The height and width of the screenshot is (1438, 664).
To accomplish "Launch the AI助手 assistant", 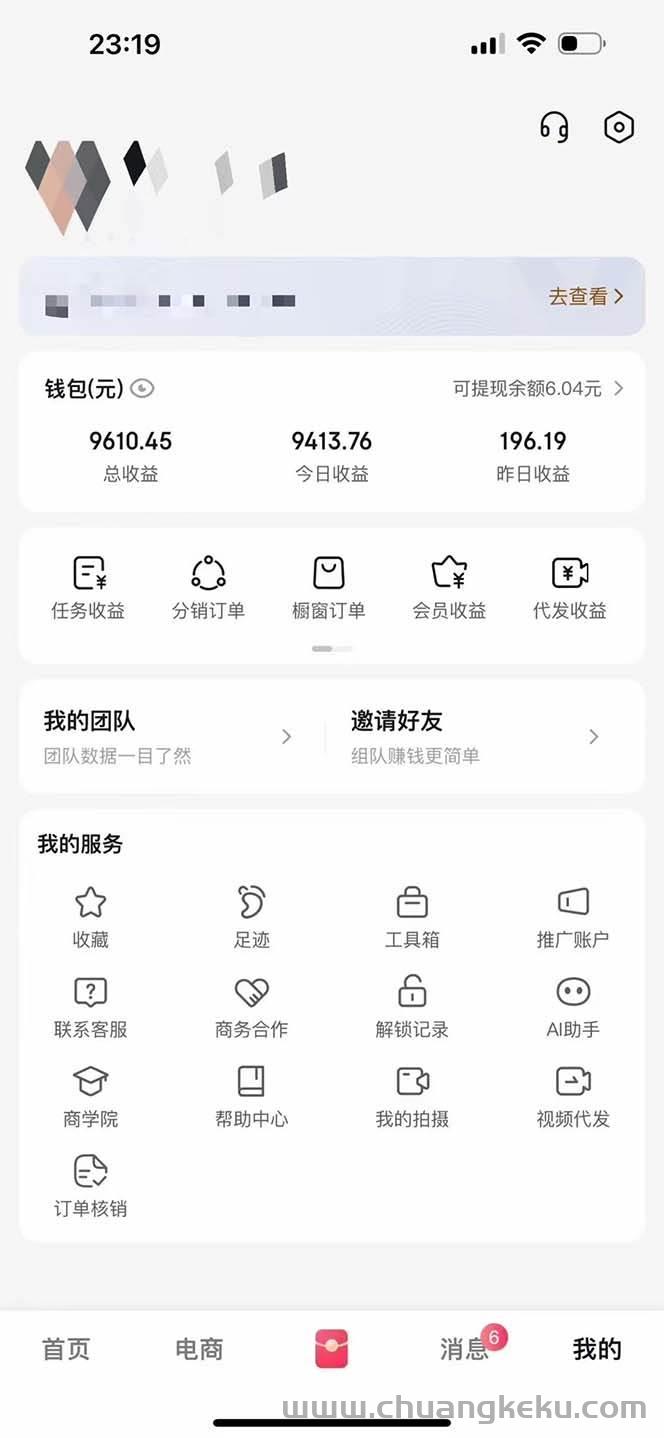I will click(573, 1006).
